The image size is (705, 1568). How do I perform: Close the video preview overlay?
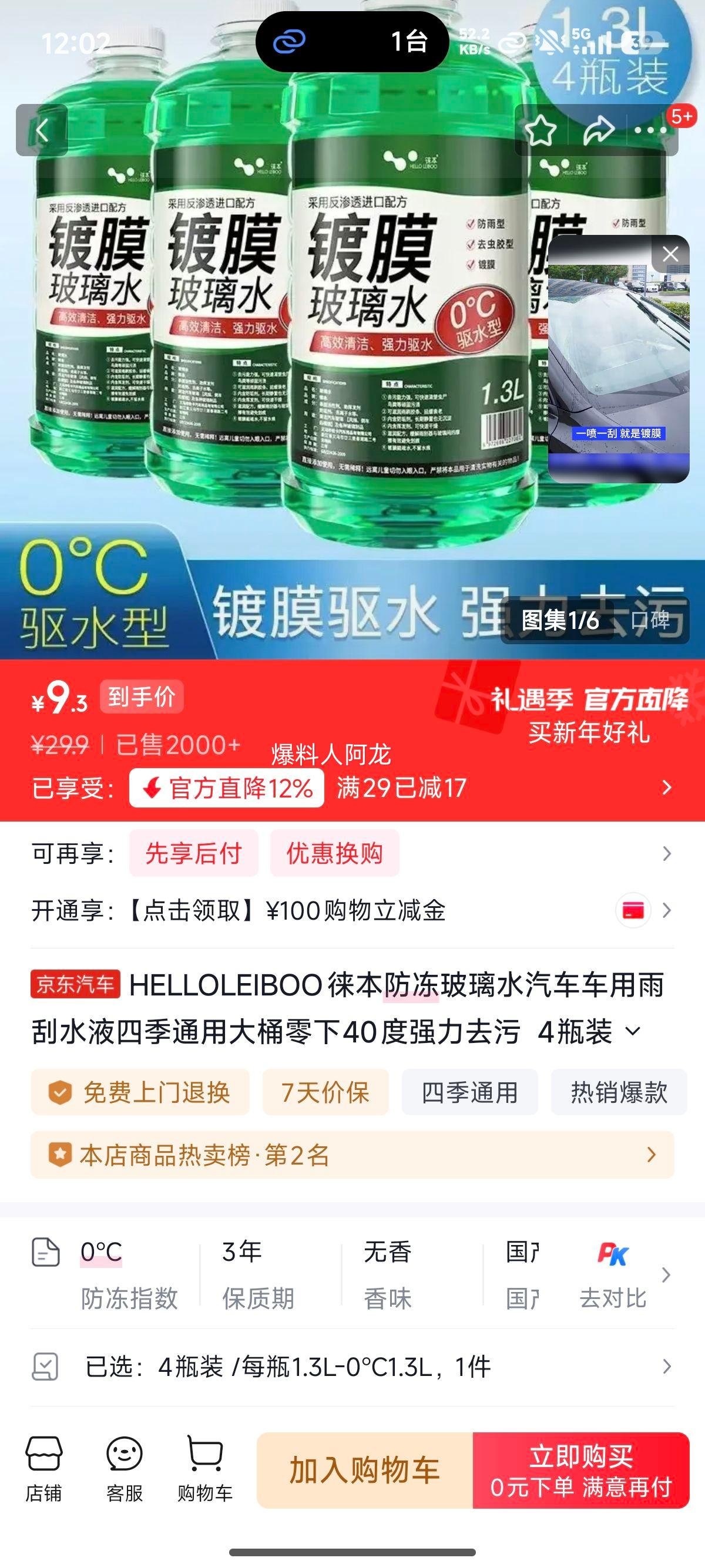pyautogui.click(x=670, y=255)
